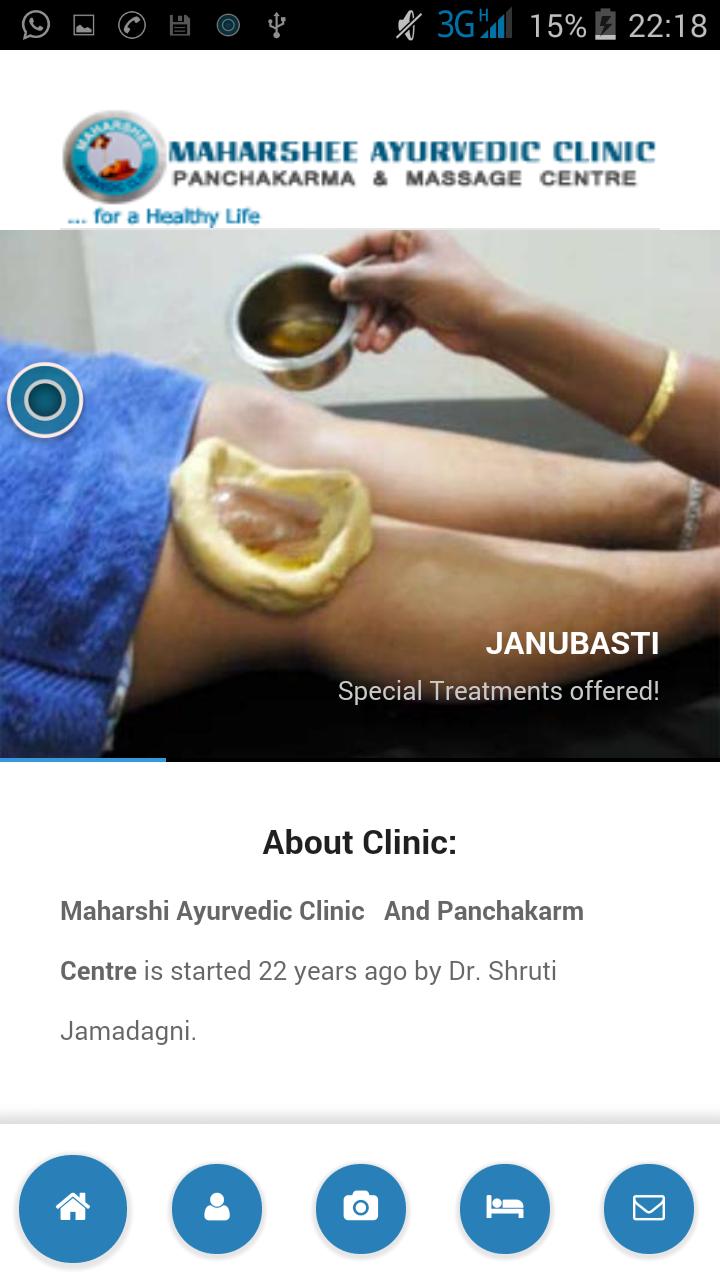Tap the circular marker on the Janubasti image
Viewport: 720px width, 1280px height.
[44, 399]
